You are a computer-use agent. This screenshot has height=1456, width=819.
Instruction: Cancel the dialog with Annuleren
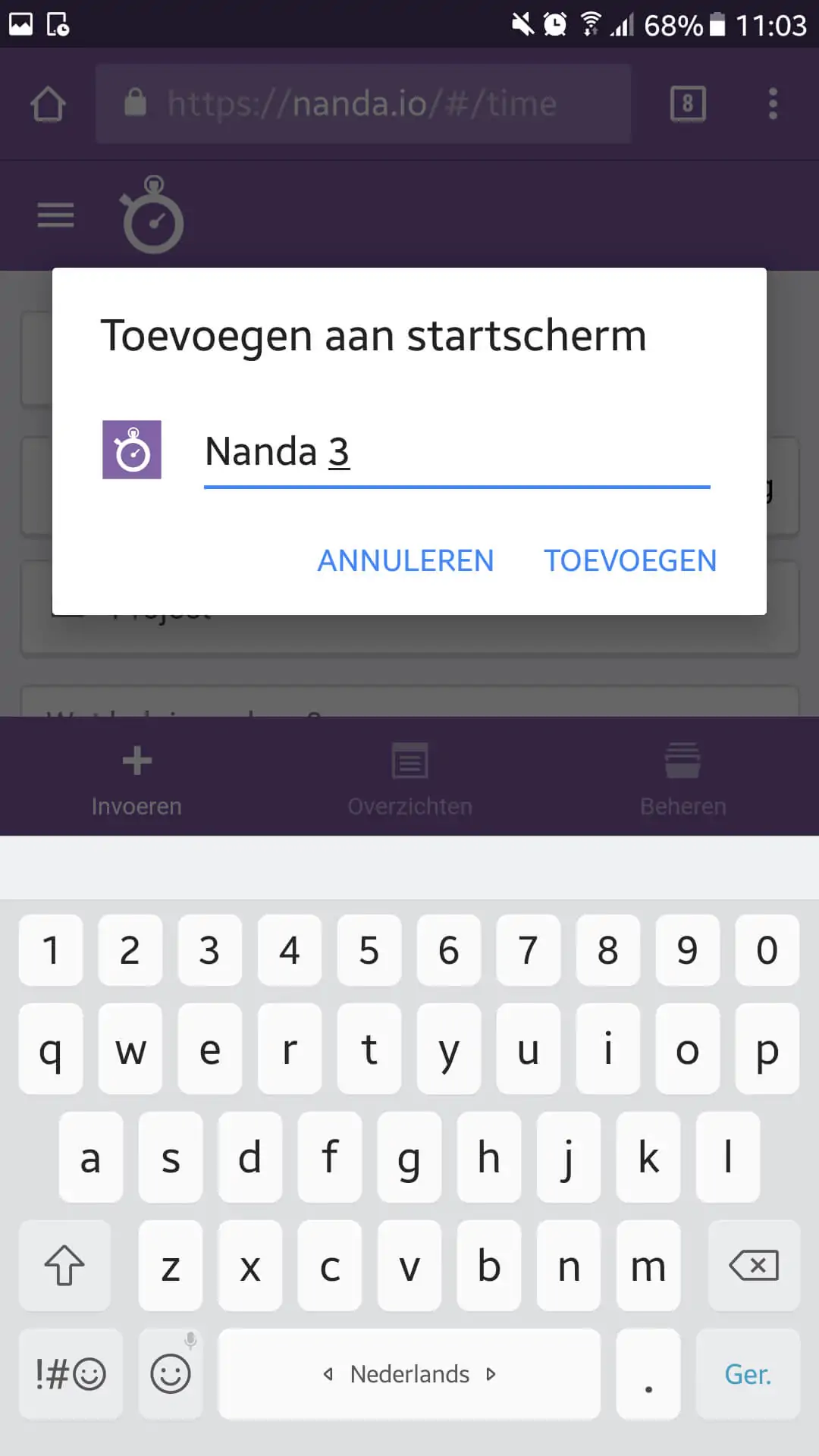tap(406, 561)
